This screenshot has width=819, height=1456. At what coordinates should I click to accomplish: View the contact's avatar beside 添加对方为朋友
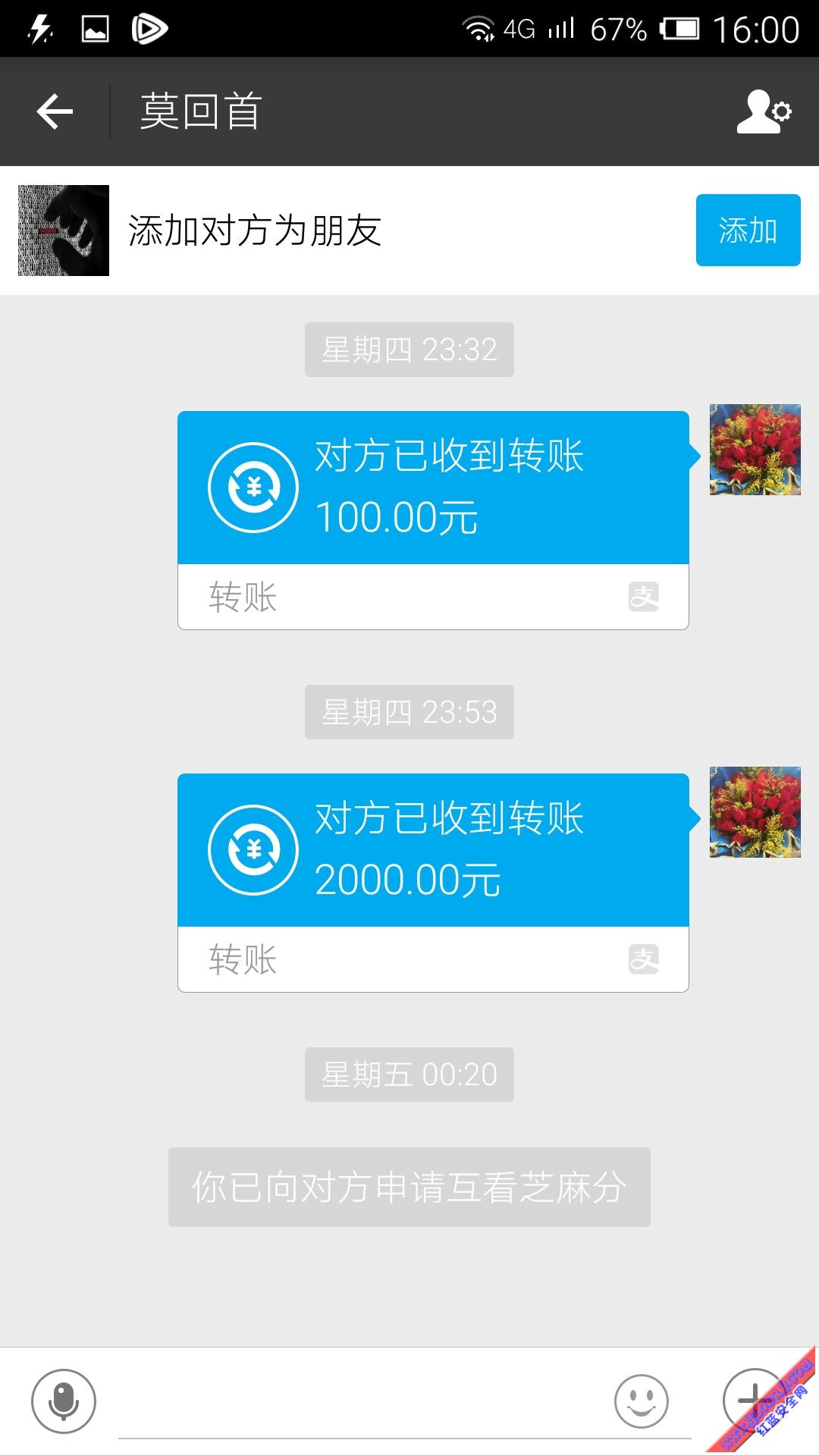(64, 231)
